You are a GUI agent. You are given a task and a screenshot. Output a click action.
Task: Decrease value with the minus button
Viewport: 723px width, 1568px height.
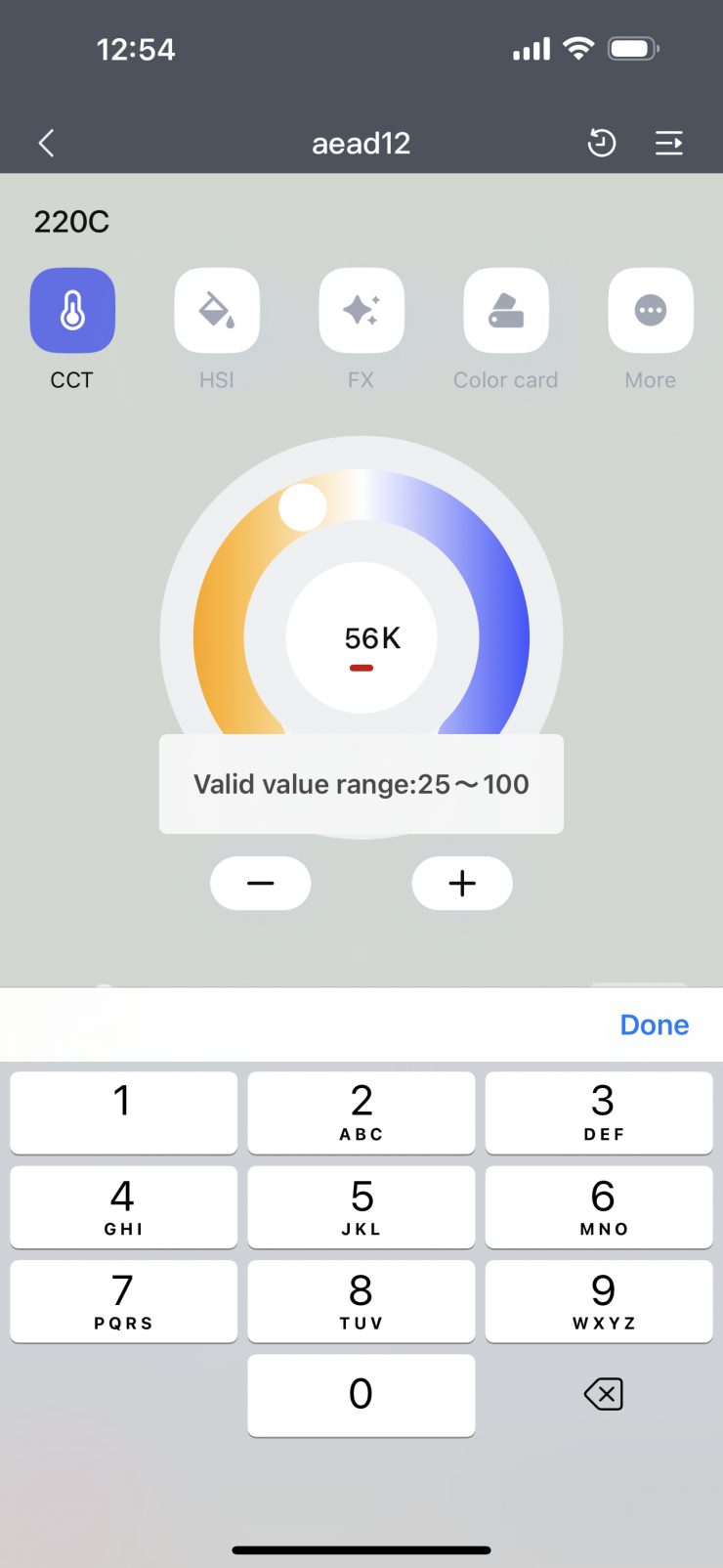261,884
